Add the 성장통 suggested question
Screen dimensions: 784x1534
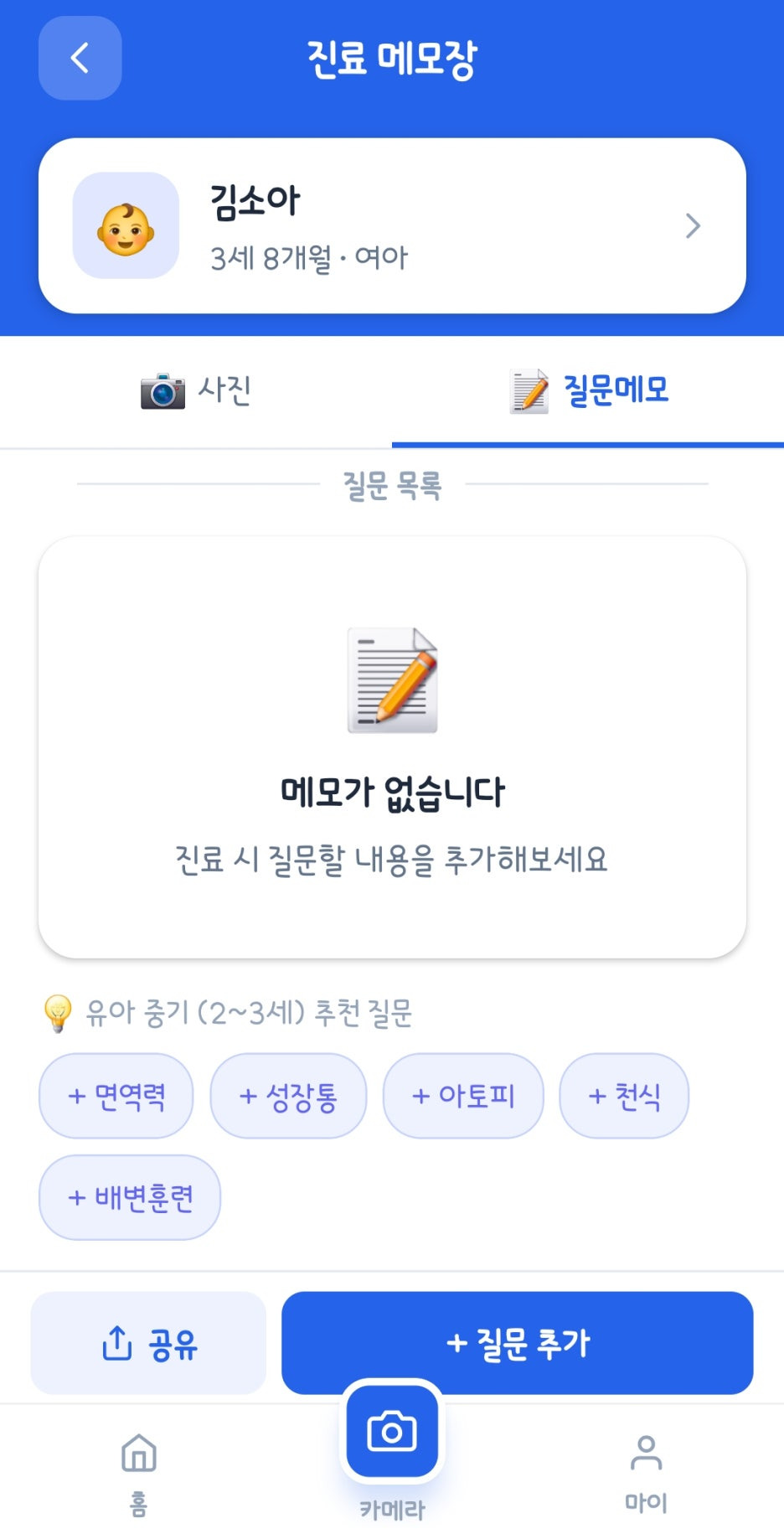click(288, 1095)
